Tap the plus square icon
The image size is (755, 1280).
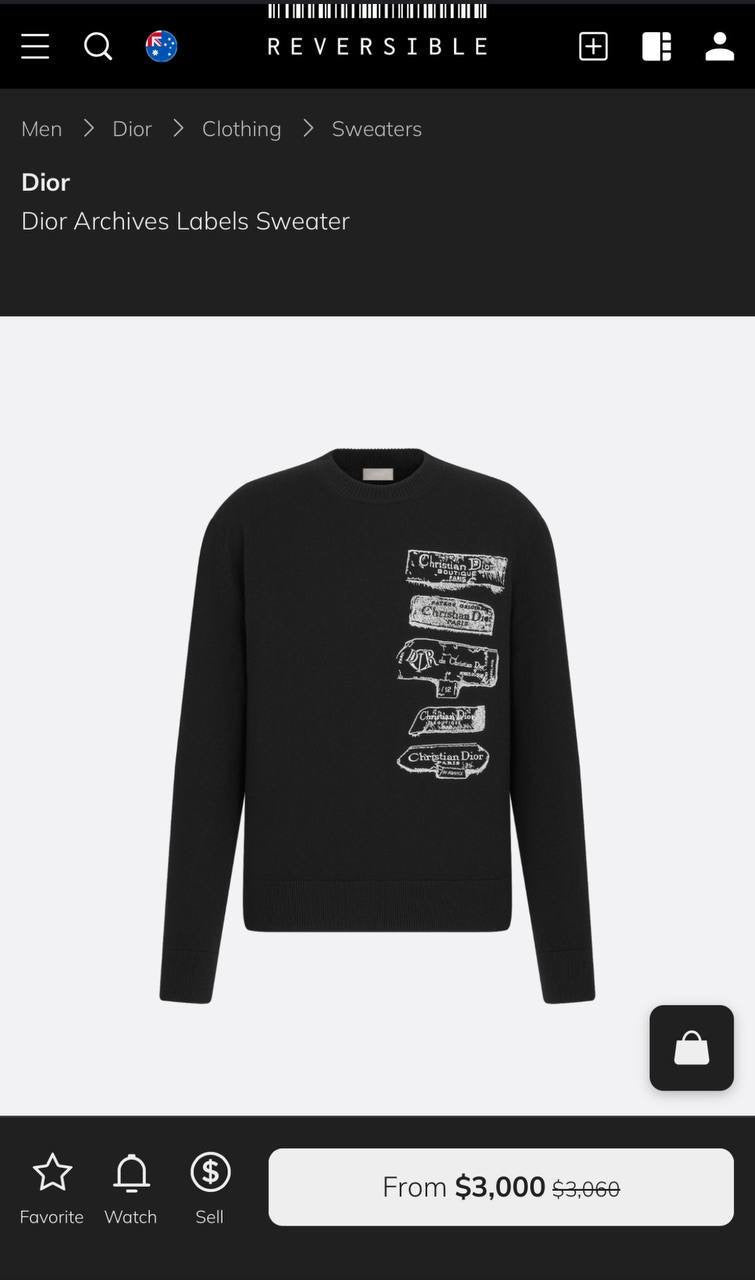tap(593, 46)
